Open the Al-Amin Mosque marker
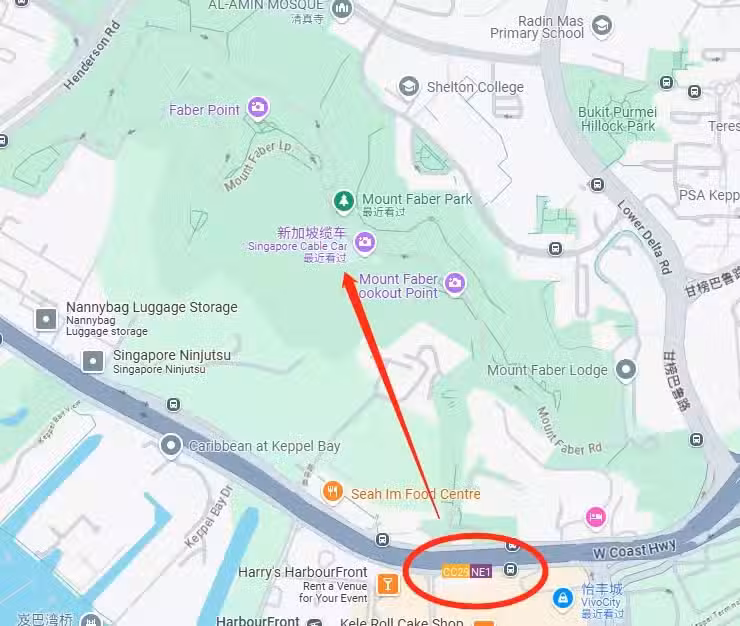Screen dimensions: 740x626 coord(343,9)
